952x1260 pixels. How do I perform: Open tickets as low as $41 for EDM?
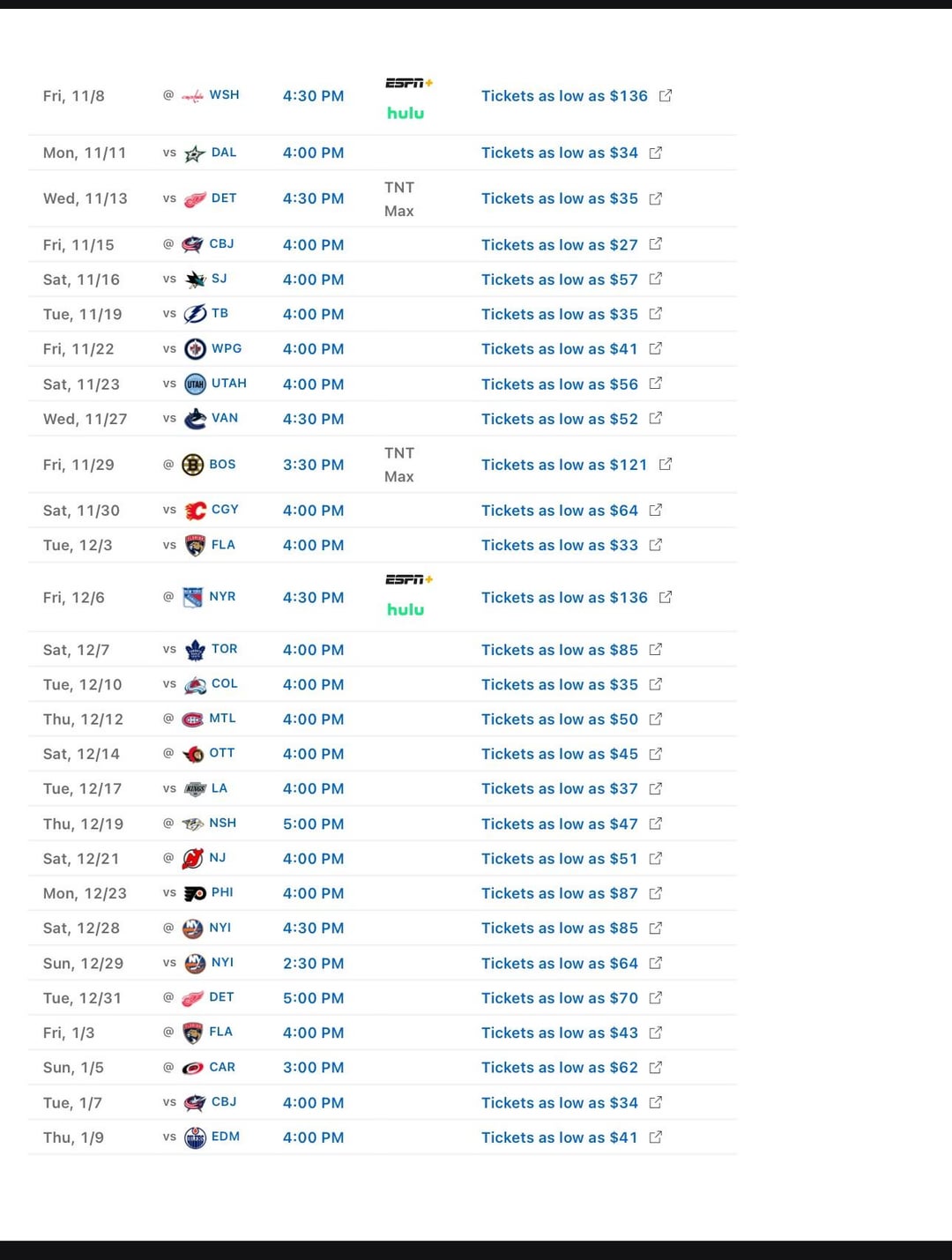571,1137
